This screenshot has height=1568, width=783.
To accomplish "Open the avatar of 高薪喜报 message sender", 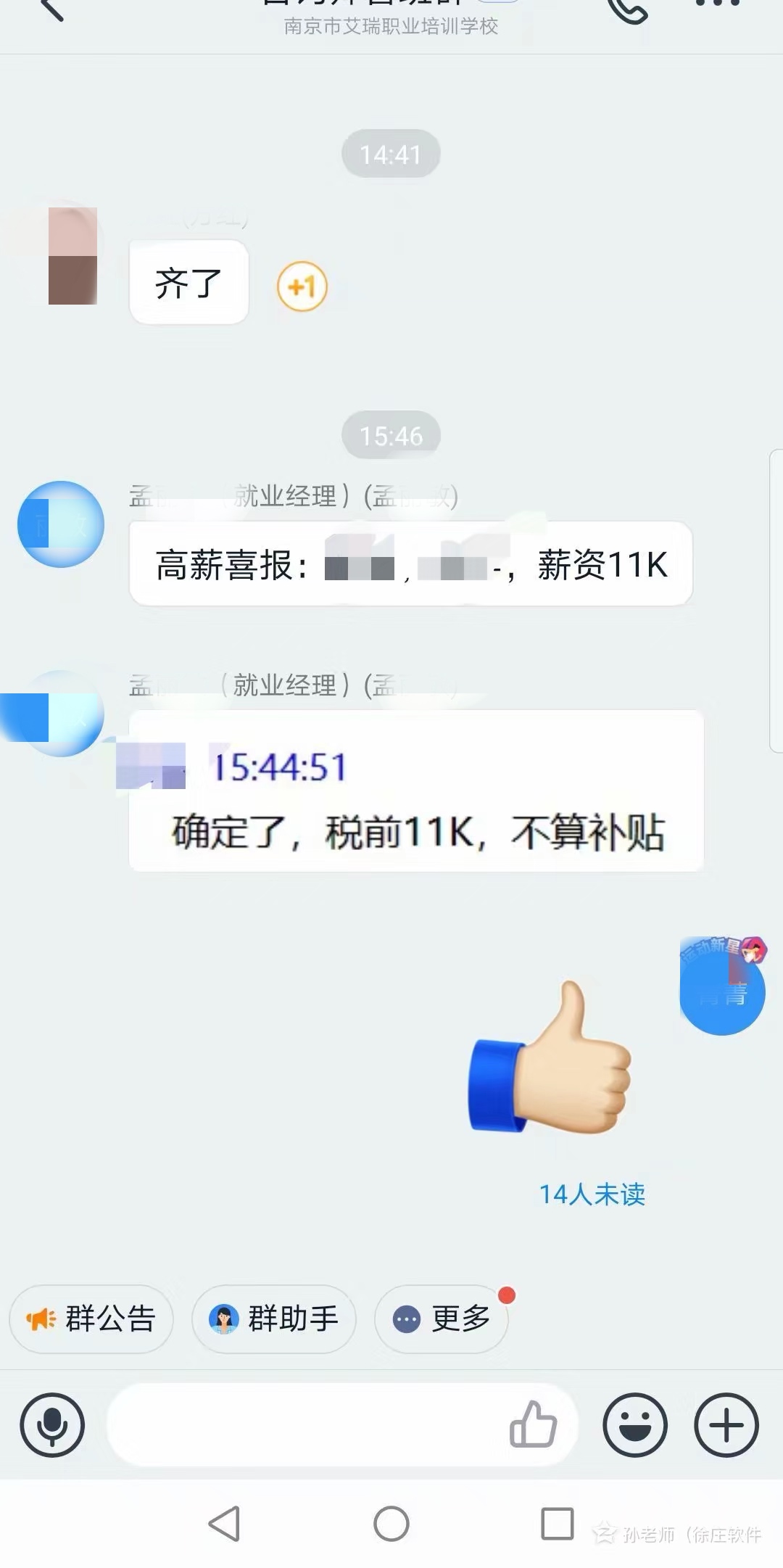I will click(x=61, y=524).
